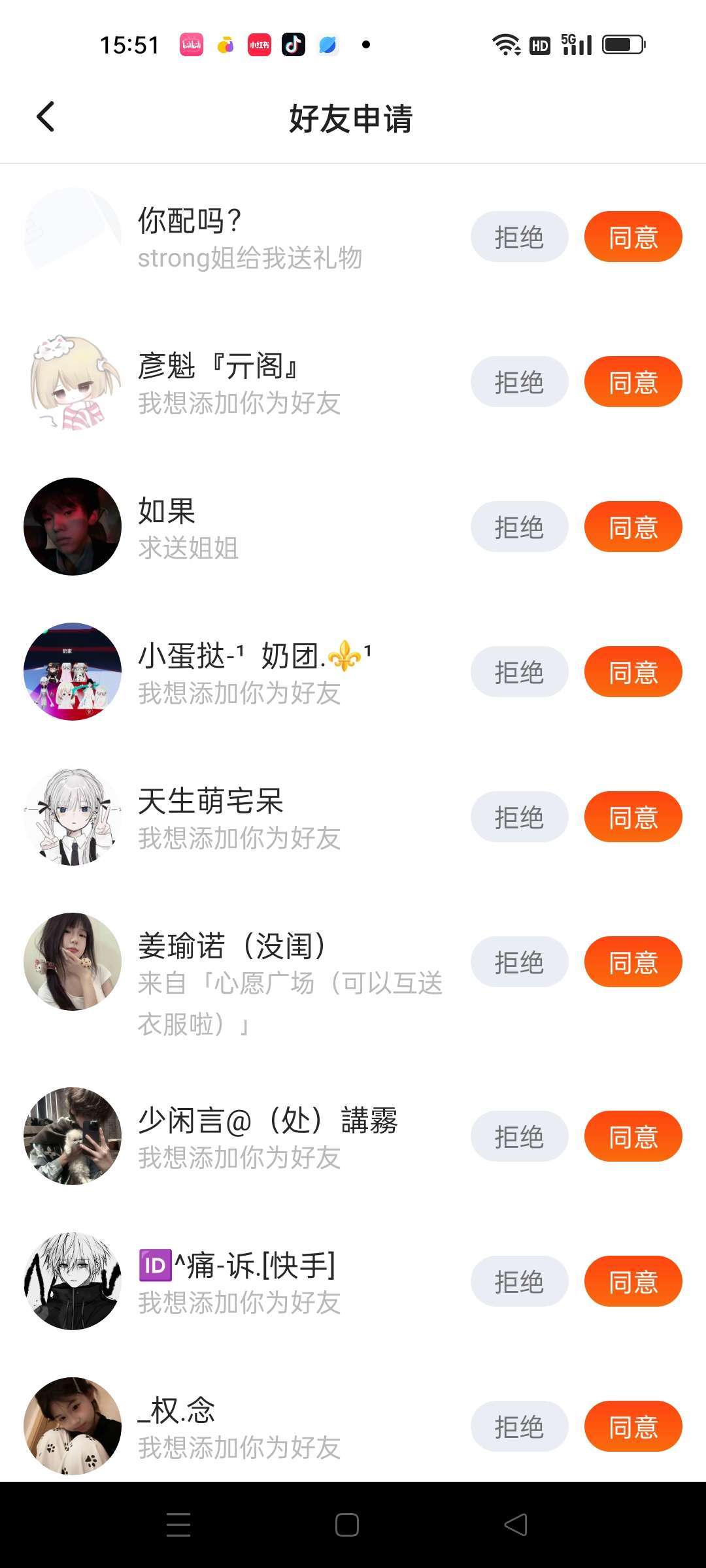This screenshot has width=706, height=1568.
Task: Tap 拒绝 next to 小蛋挞 奶团
Action: [519, 672]
